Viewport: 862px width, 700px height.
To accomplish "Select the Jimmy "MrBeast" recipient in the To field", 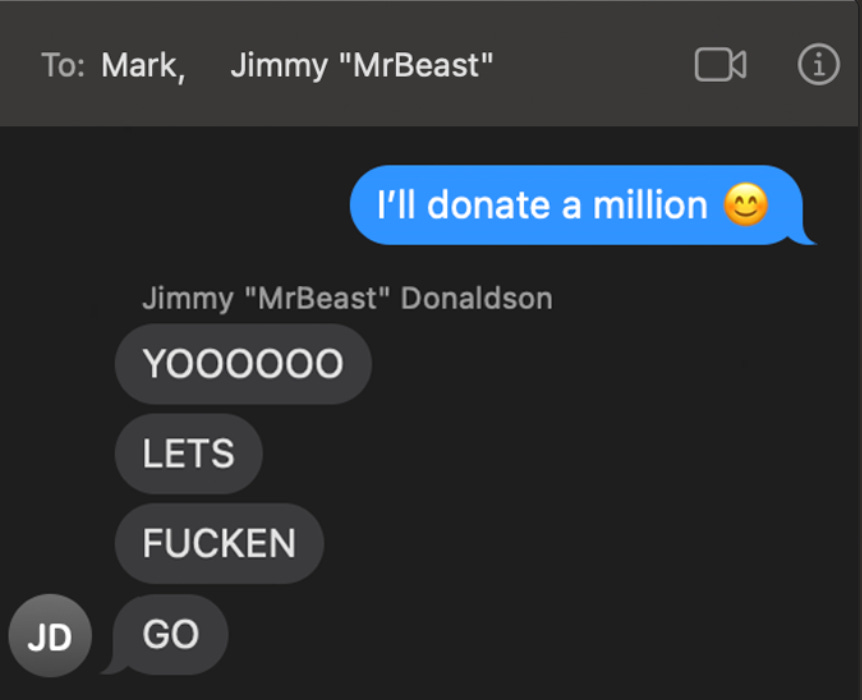I will click(361, 67).
